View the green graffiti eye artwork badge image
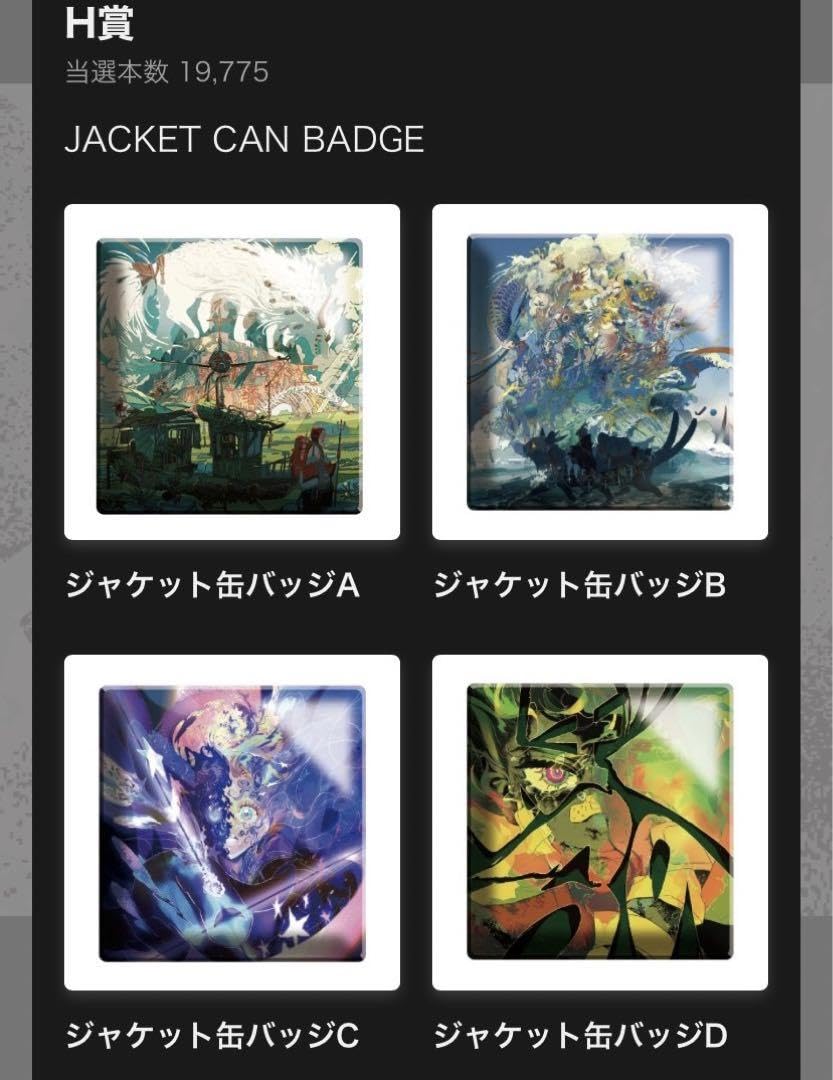 tap(601, 820)
